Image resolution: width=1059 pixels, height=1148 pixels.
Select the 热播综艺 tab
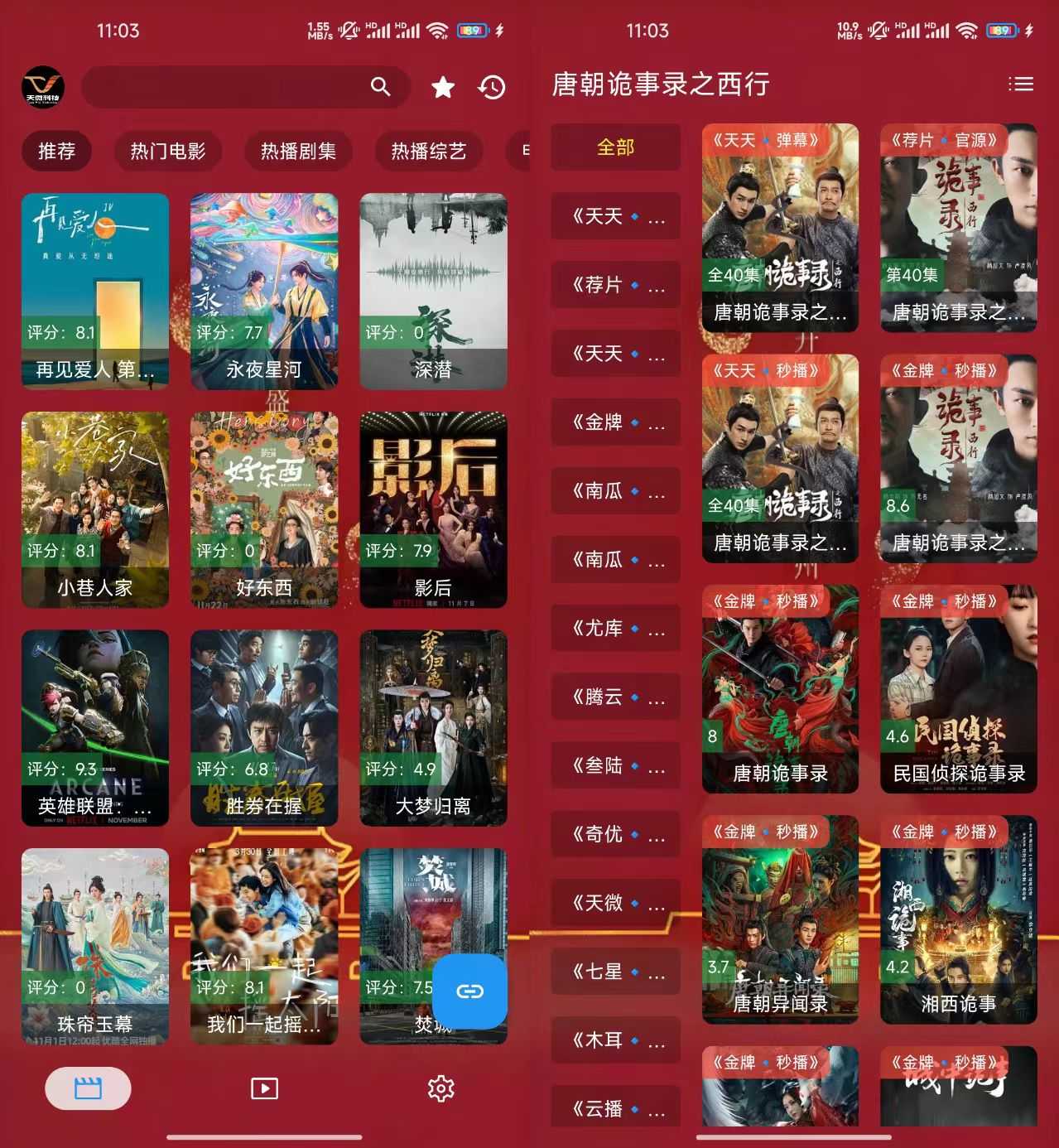point(428,151)
